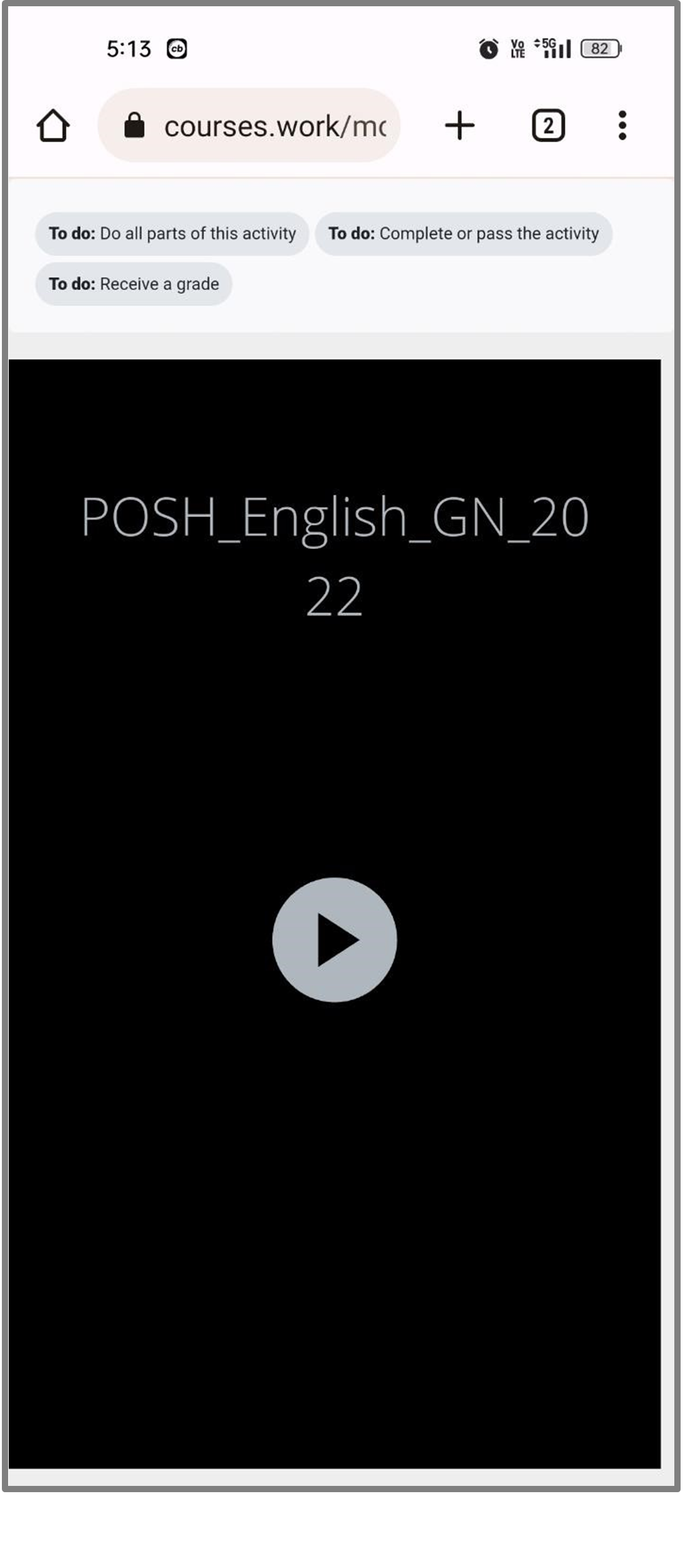Tap the 'Do all parts of this activity' chip
Image resolution: width=690 pixels, height=1568 pixels.
[x=172, y=234]
